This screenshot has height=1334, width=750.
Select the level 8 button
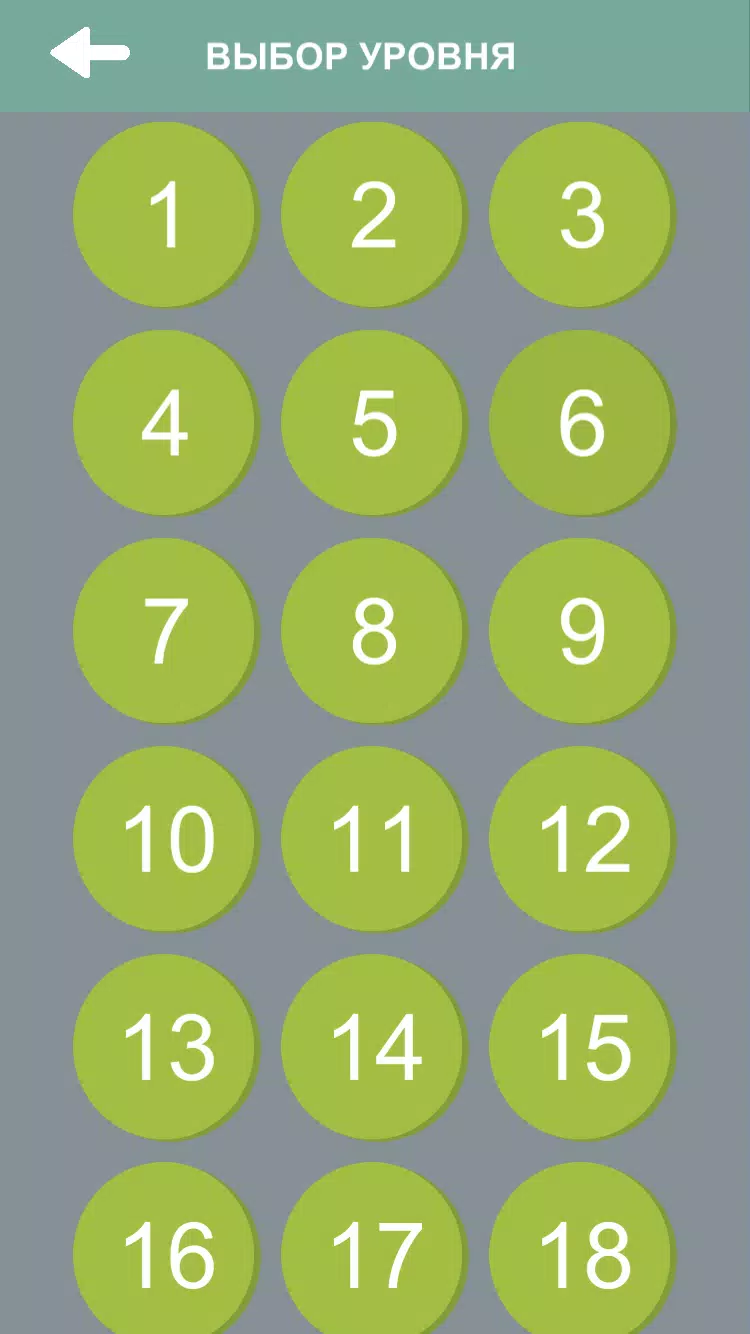(373, 630)
